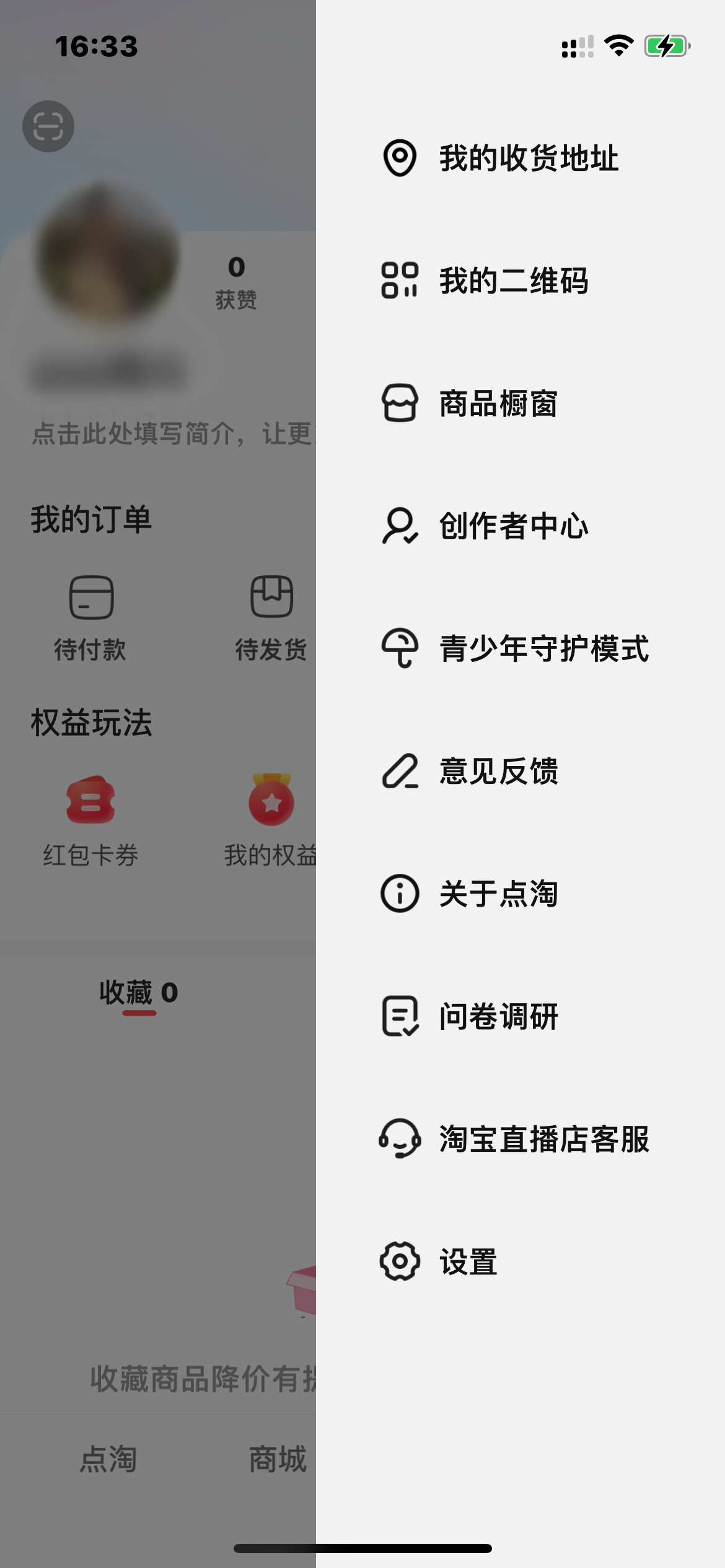Open 我的二维码 QR code icon
This screenshot has height=1568, width=725.
[399, 282]
